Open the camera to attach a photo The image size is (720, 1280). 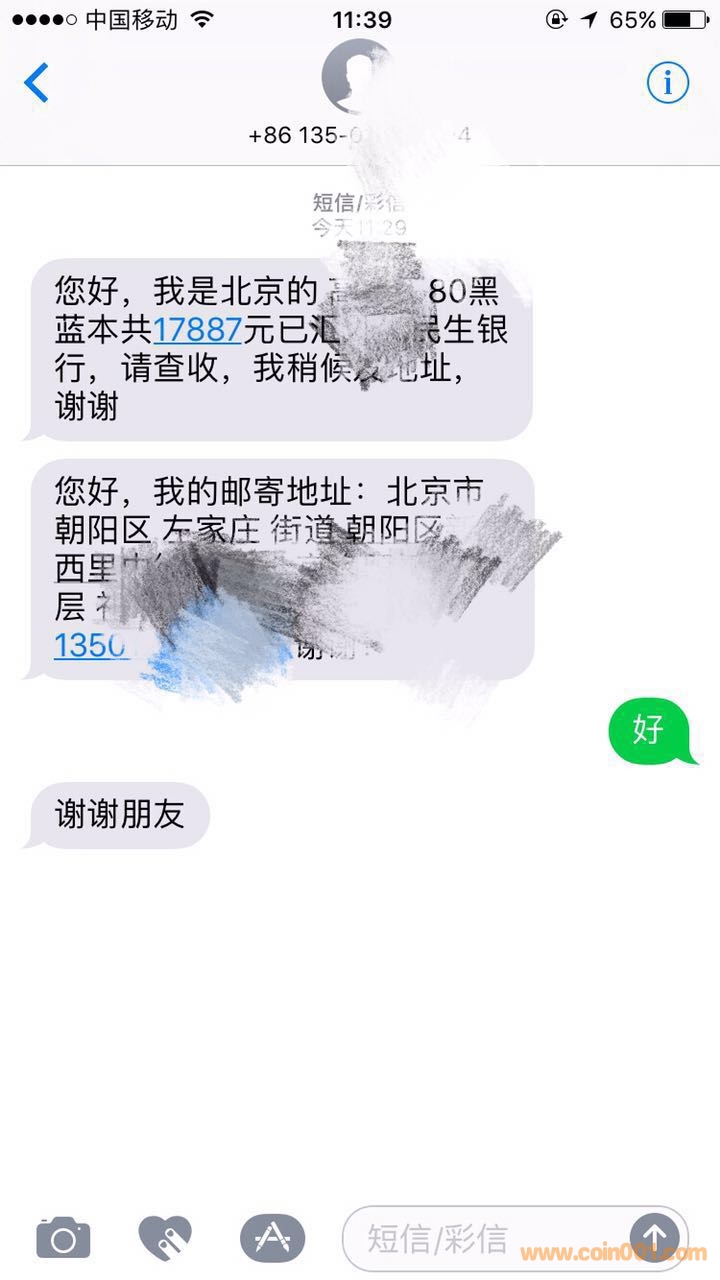[x=63, y=1239]
